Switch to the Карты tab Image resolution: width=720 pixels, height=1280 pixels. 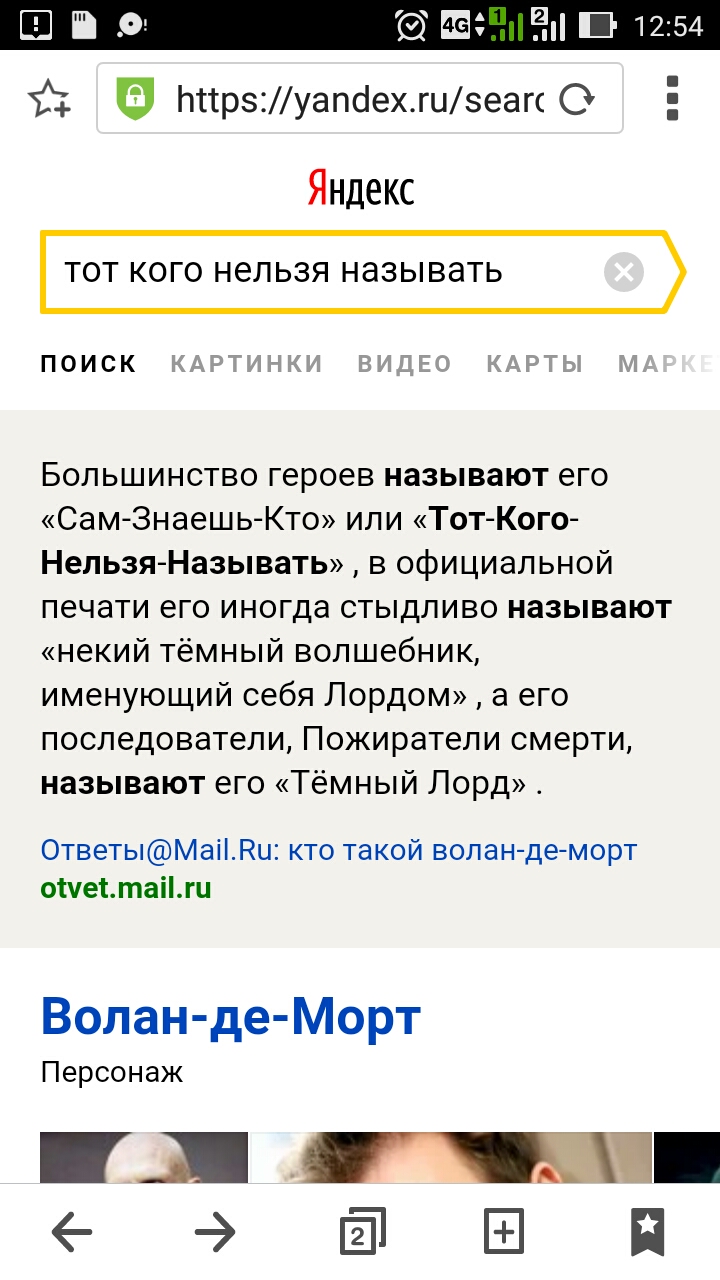click(x=535, y=364)
